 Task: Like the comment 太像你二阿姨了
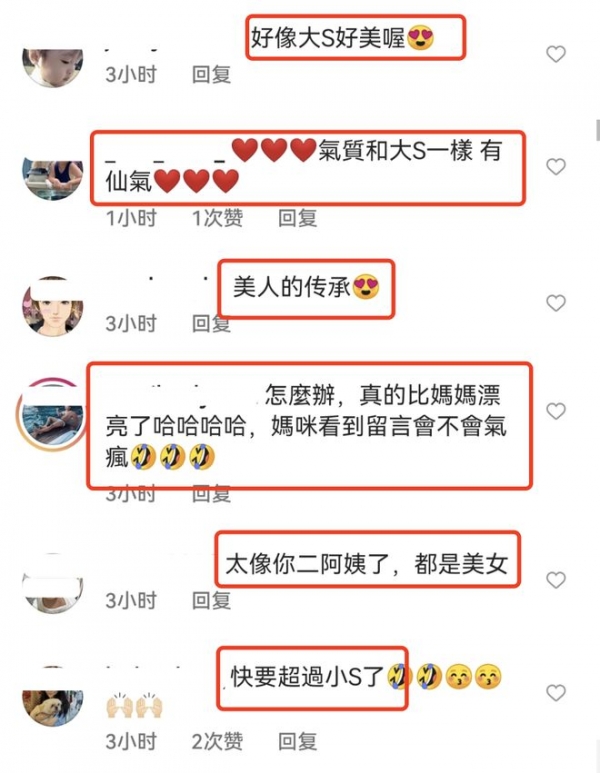pyautogui.click(x=556, y=580)
